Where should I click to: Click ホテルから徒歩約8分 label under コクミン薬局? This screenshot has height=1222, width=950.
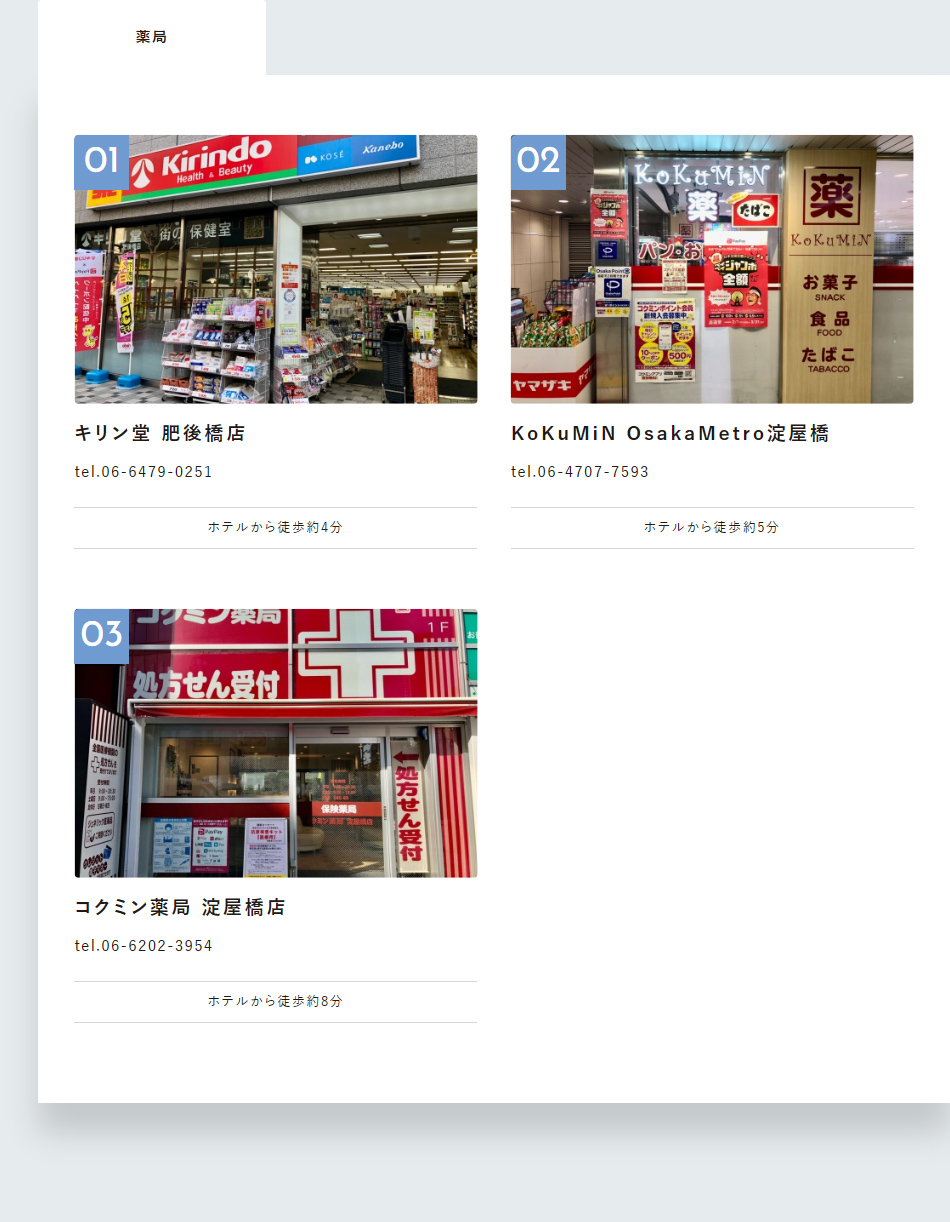[x=275, y=1000]
